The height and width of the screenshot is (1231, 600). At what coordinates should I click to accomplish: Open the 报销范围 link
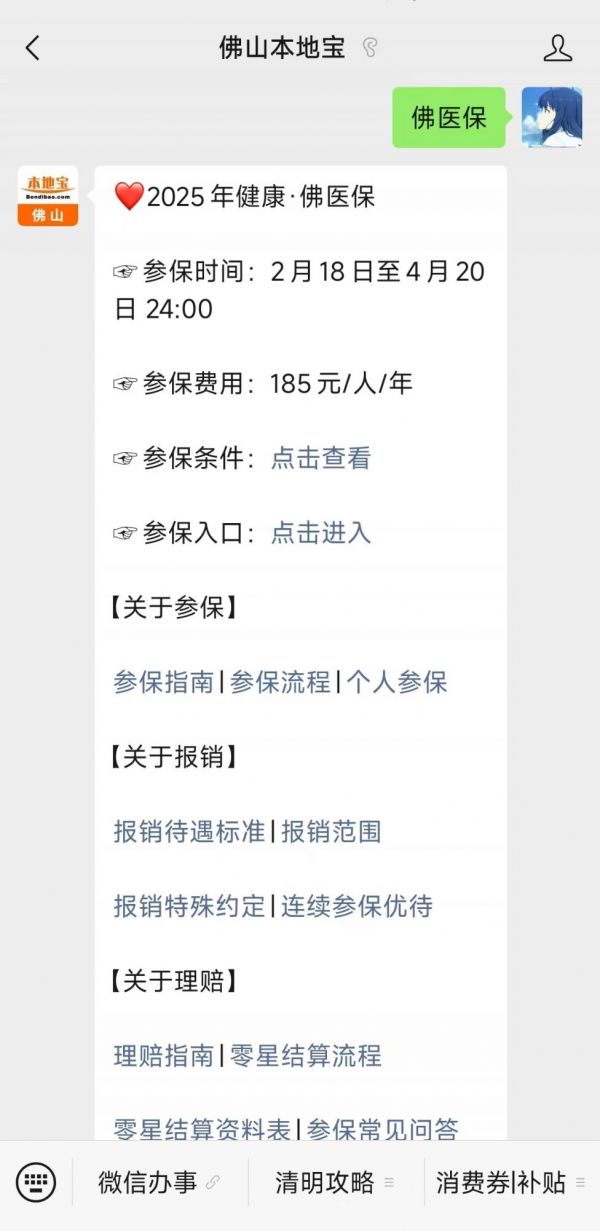tap(331, 831)
